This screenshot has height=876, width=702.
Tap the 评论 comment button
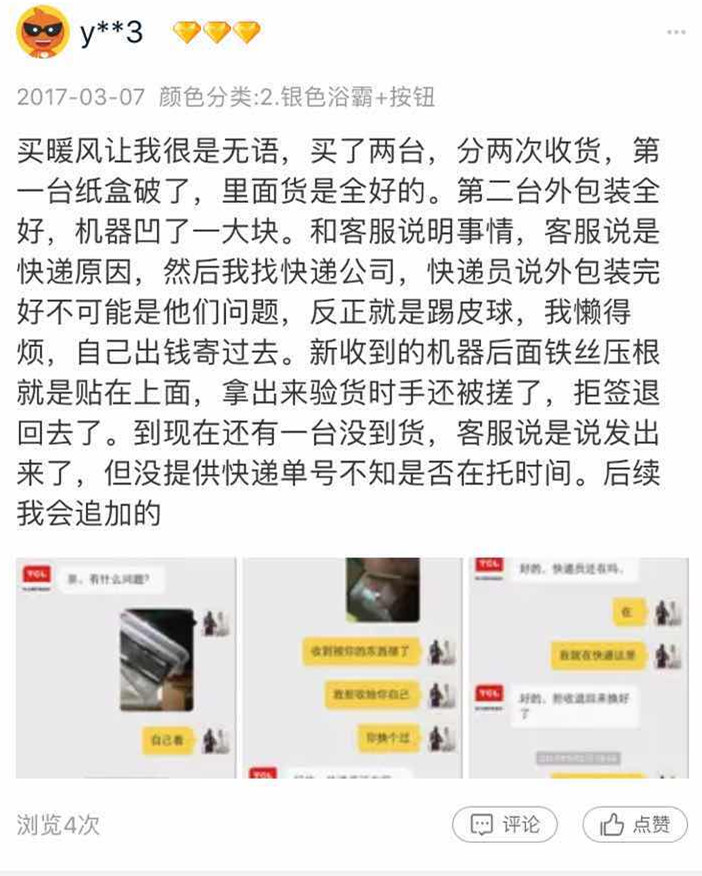505,824
